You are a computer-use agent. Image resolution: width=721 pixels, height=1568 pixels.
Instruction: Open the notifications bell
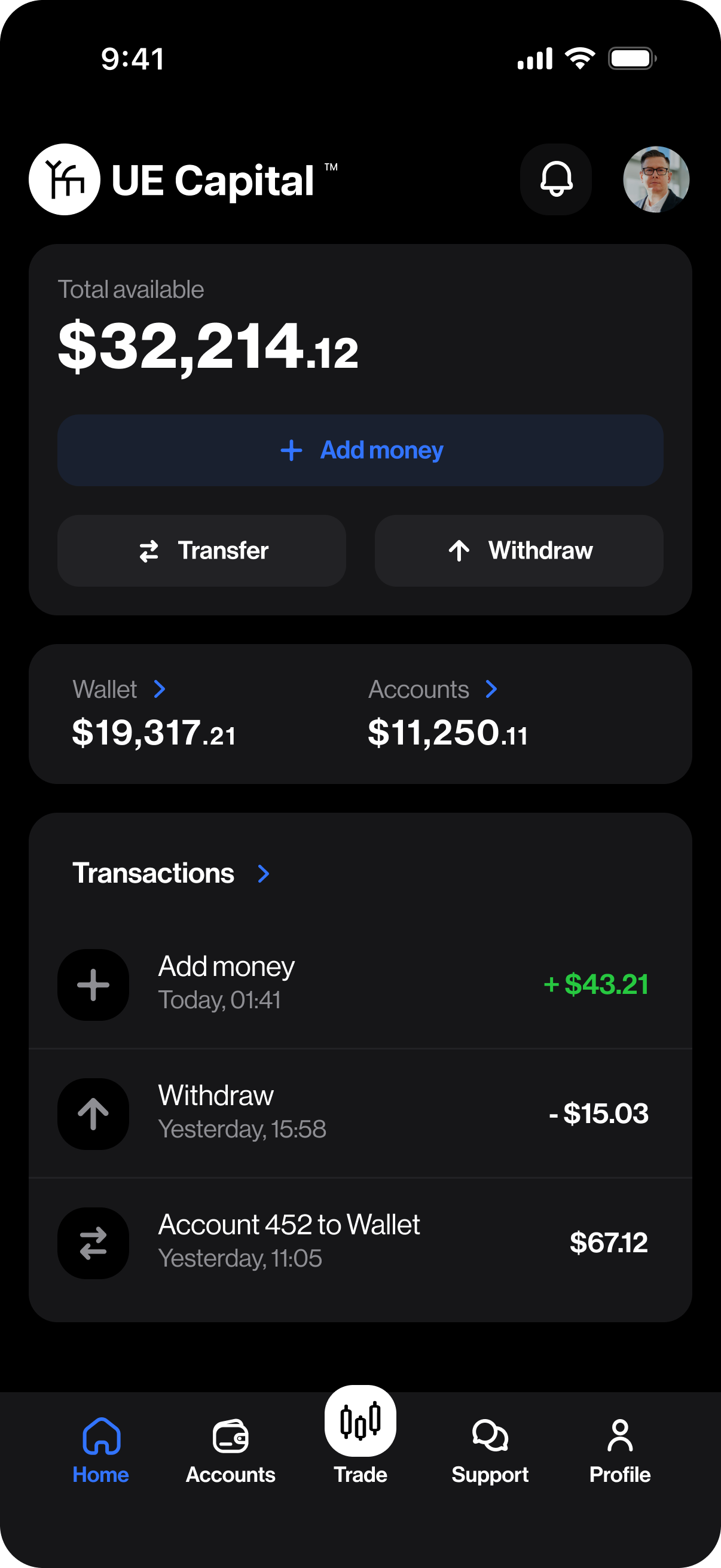pos(555,179)
